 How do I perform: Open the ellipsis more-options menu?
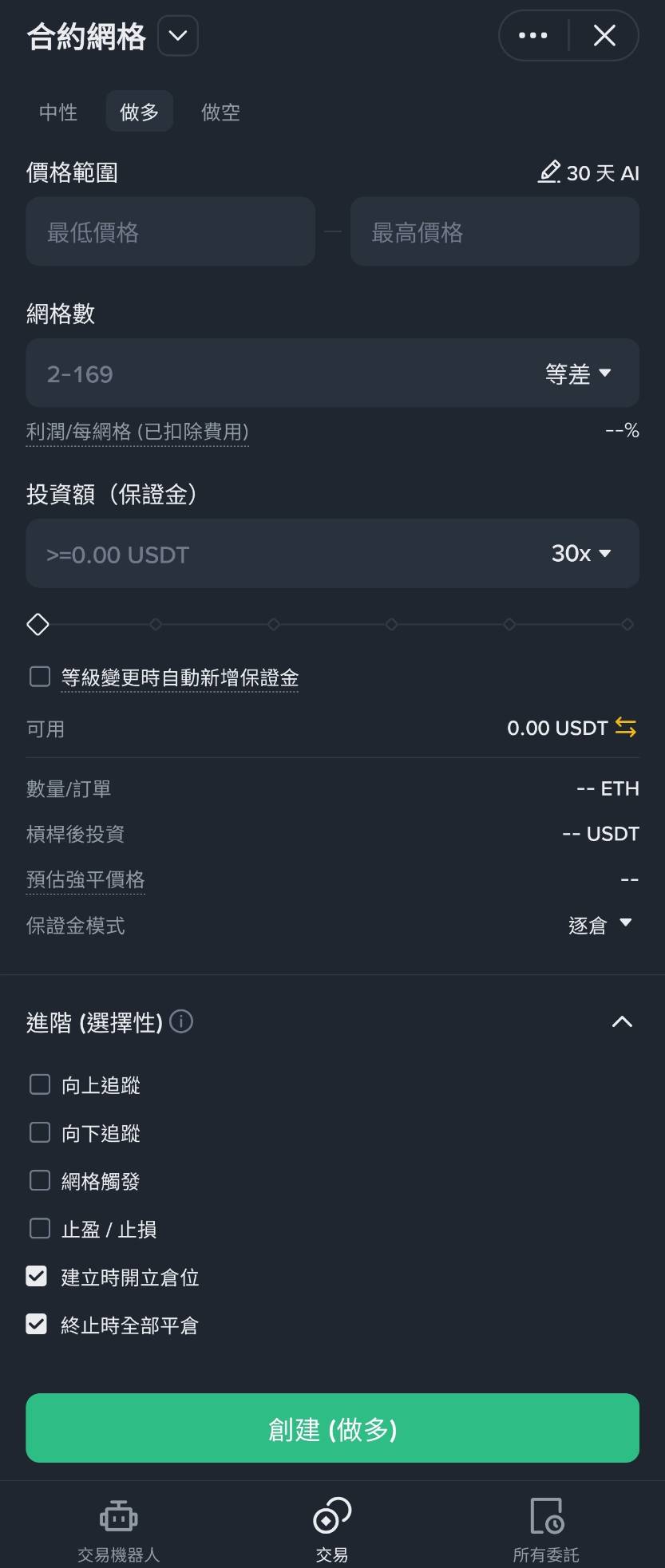click(x=532, y=35)
